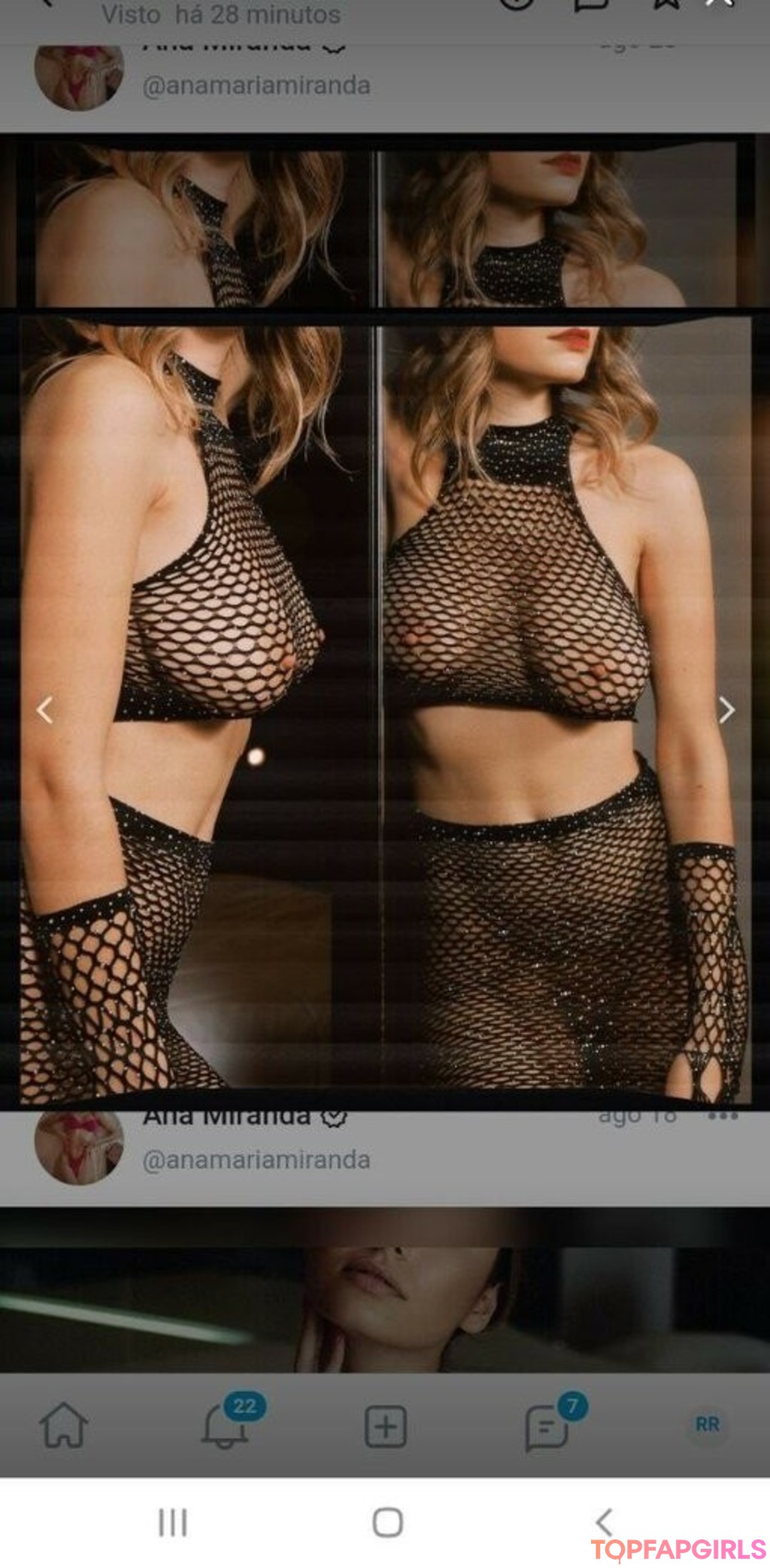The height and width of the screenshot is (1568, 770).
Task: Open system recent apps
Action: 173,1522
